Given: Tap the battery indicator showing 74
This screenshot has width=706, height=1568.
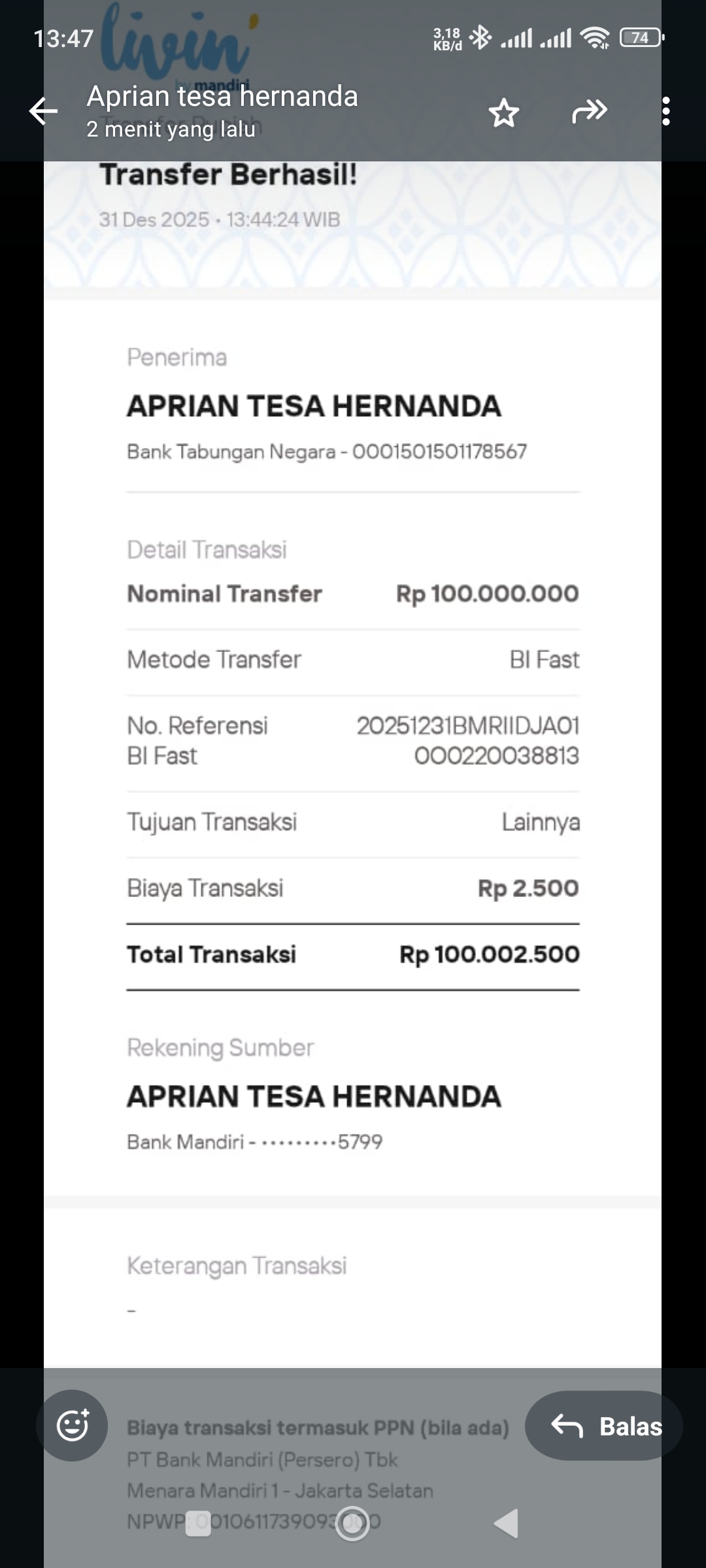Looking at the screenshot, I should tap(639, 38).
